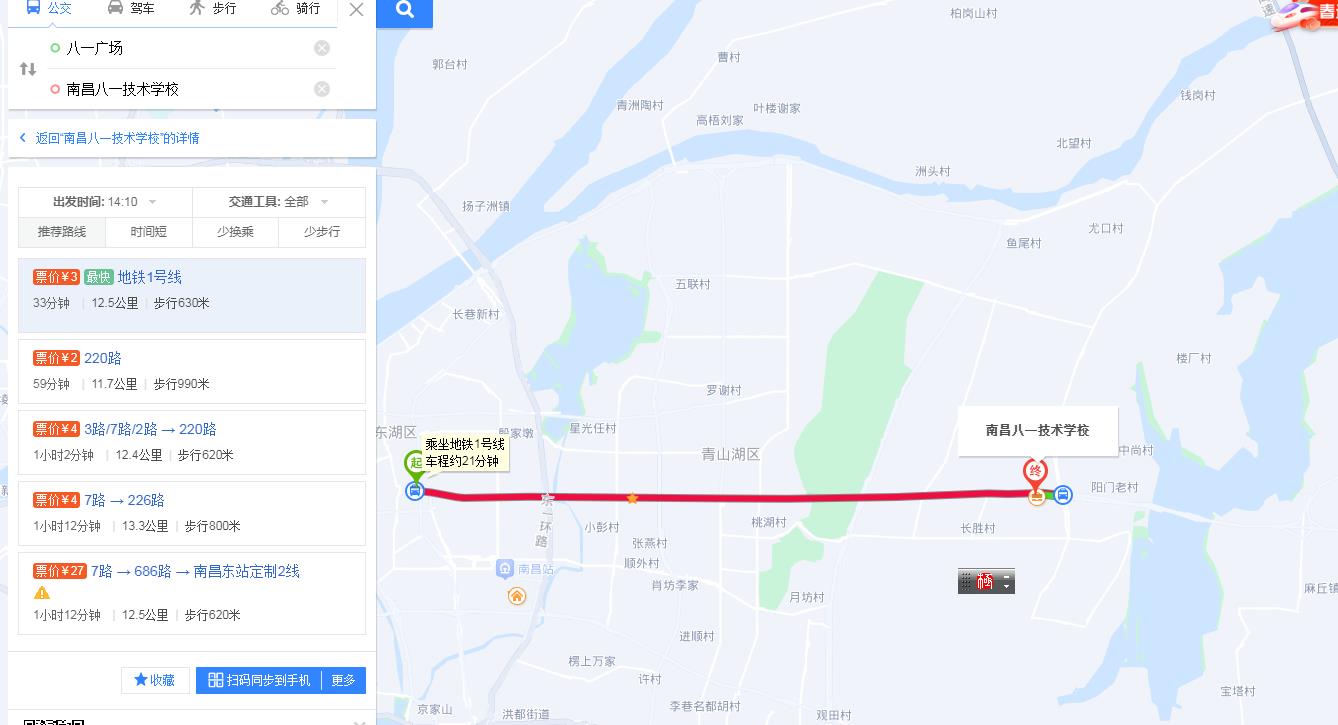Screen dimensions: 1338x725
Task: Select the 少步行 sorting tab
Action: click(321, 232)
